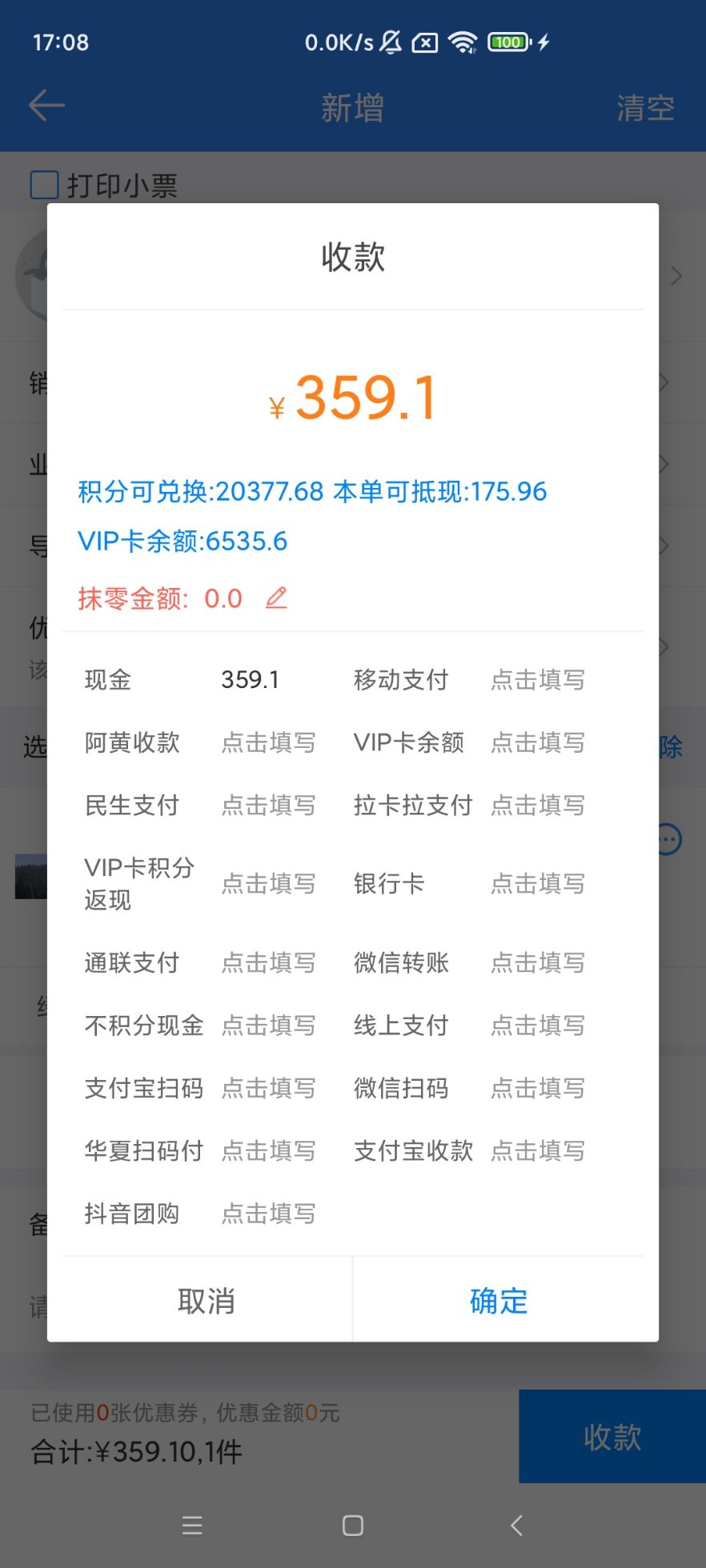706x1568 pixels.
Task: Go back using the system navigation bar
Action: tap(516, 1526)
